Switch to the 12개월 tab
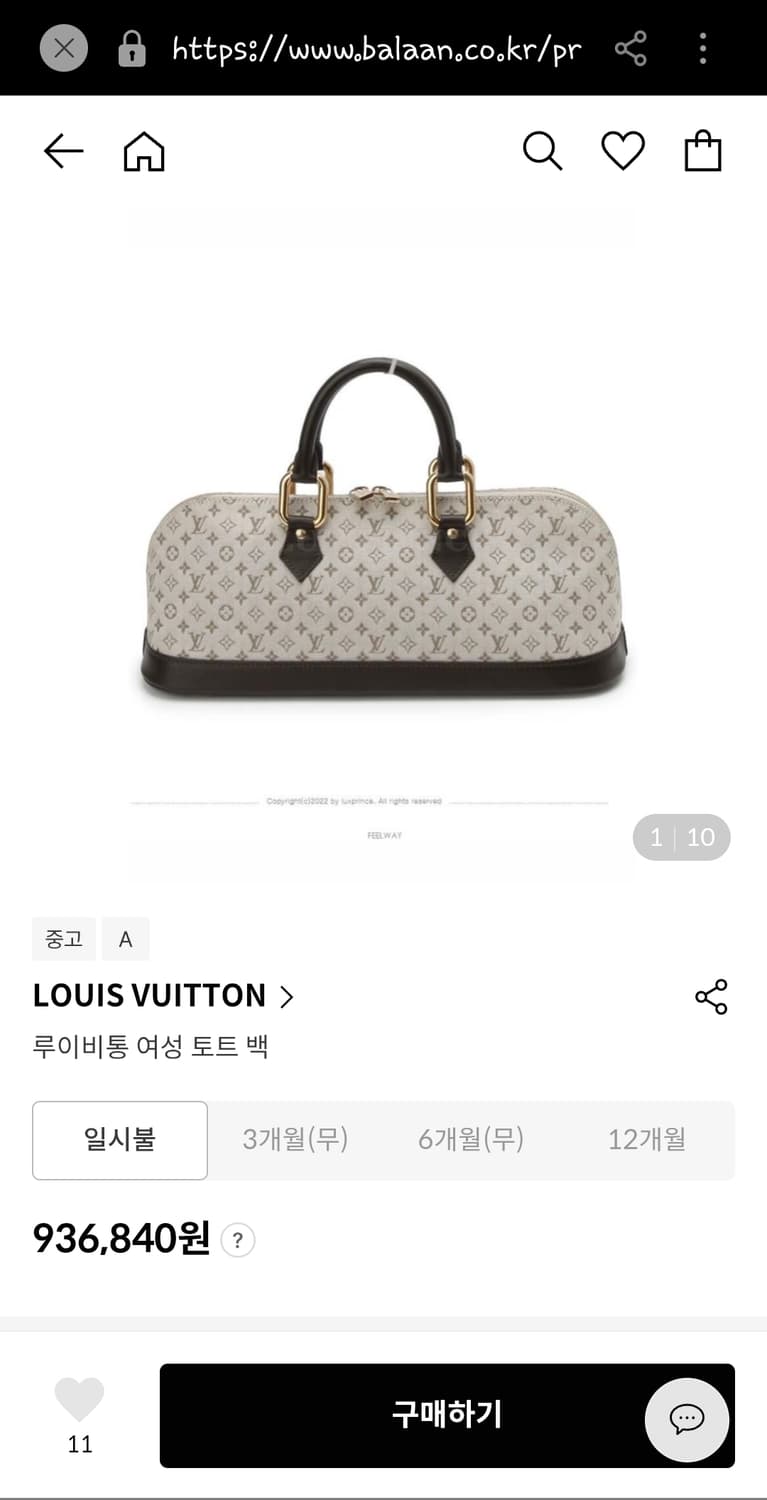This screenshot has height=1500, width=767. [646, 1140]
